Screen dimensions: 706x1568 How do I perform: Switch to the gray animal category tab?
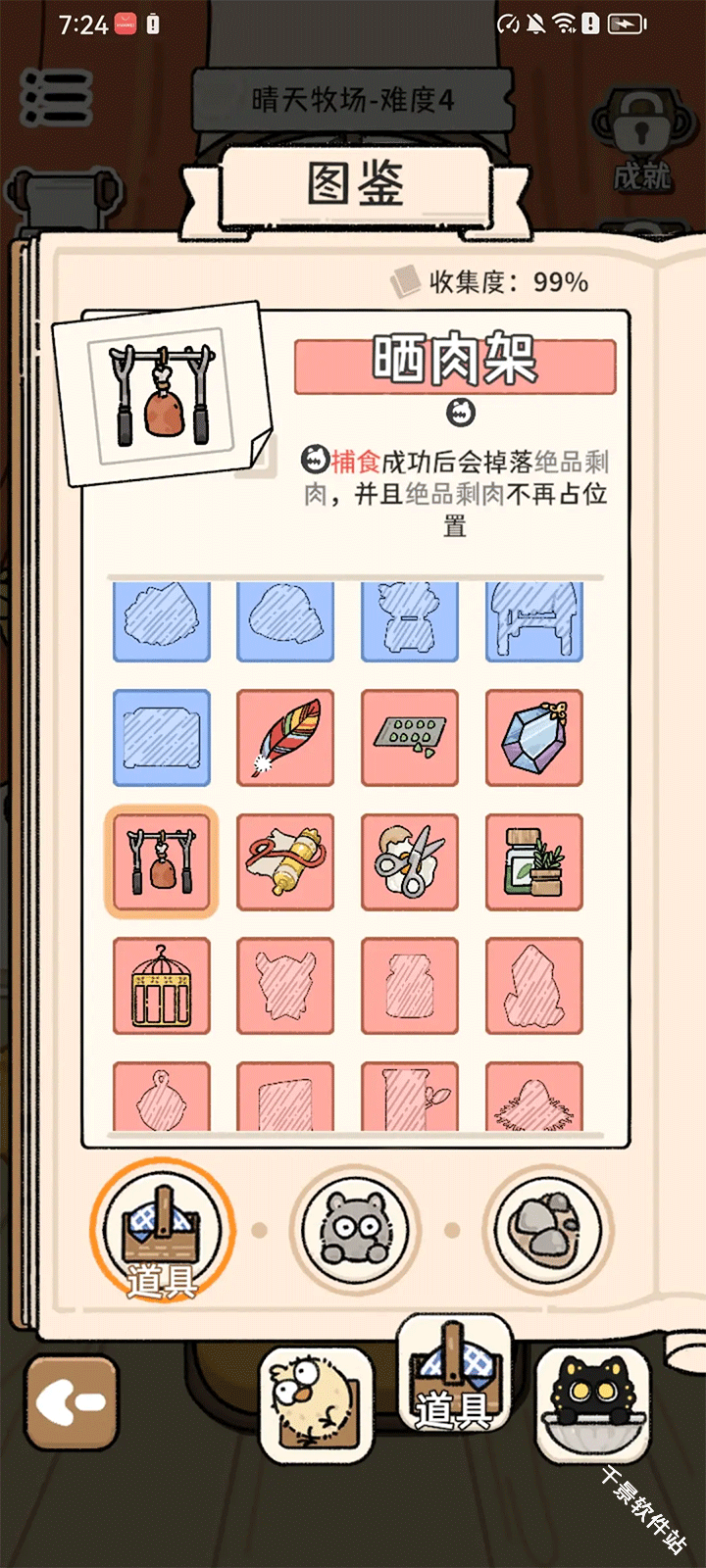(x=355, y=1228)
